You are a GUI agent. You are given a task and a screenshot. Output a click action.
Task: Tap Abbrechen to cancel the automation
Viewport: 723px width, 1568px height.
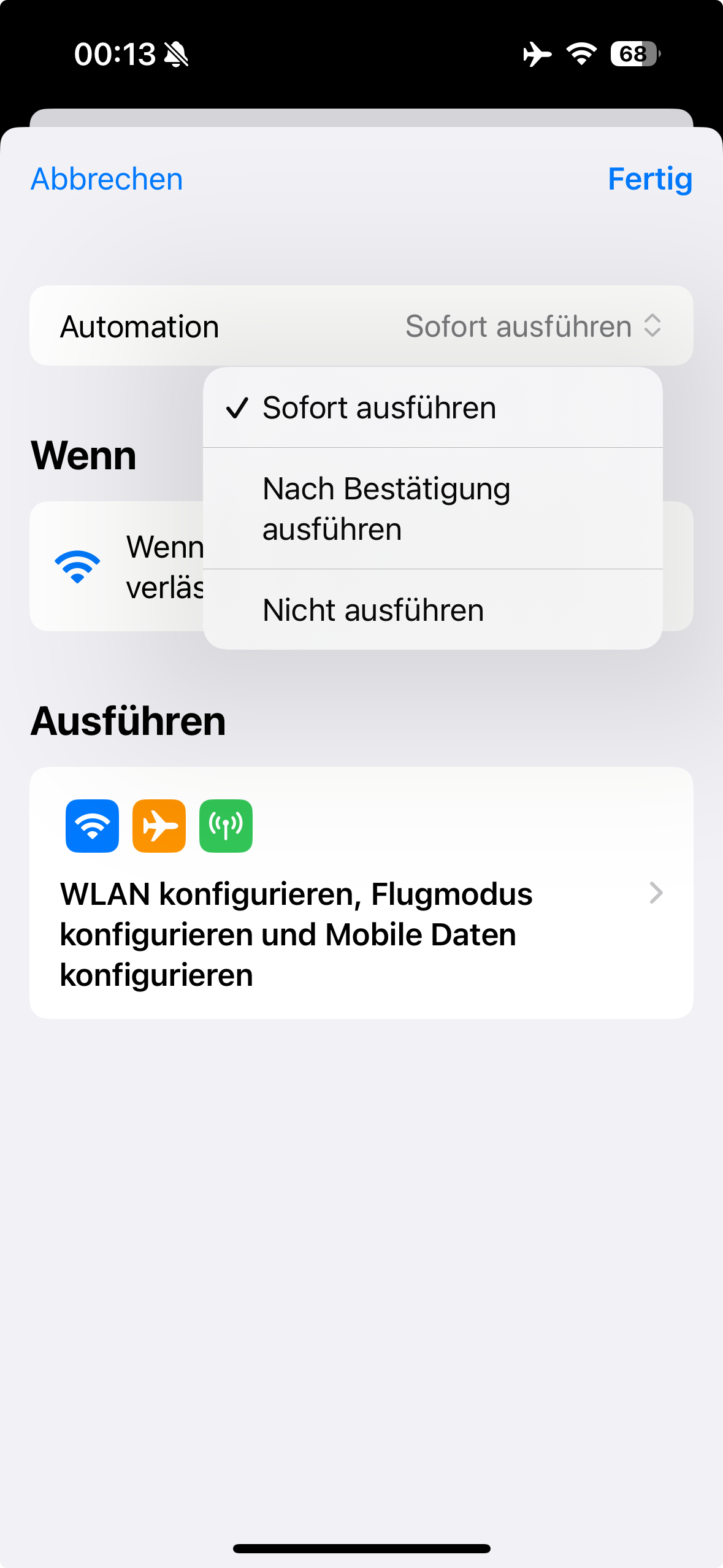(107, 179)
